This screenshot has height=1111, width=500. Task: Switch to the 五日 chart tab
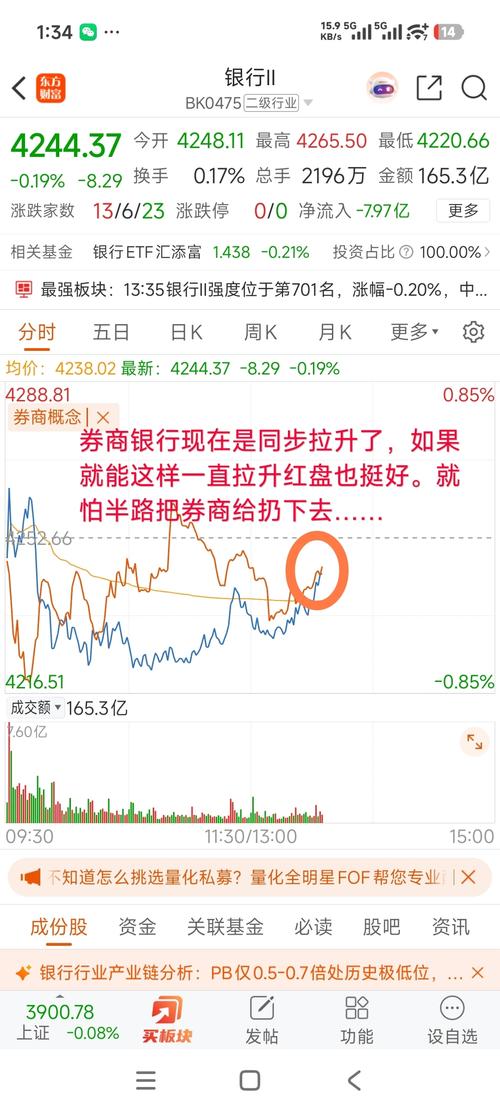click(111, 332)
